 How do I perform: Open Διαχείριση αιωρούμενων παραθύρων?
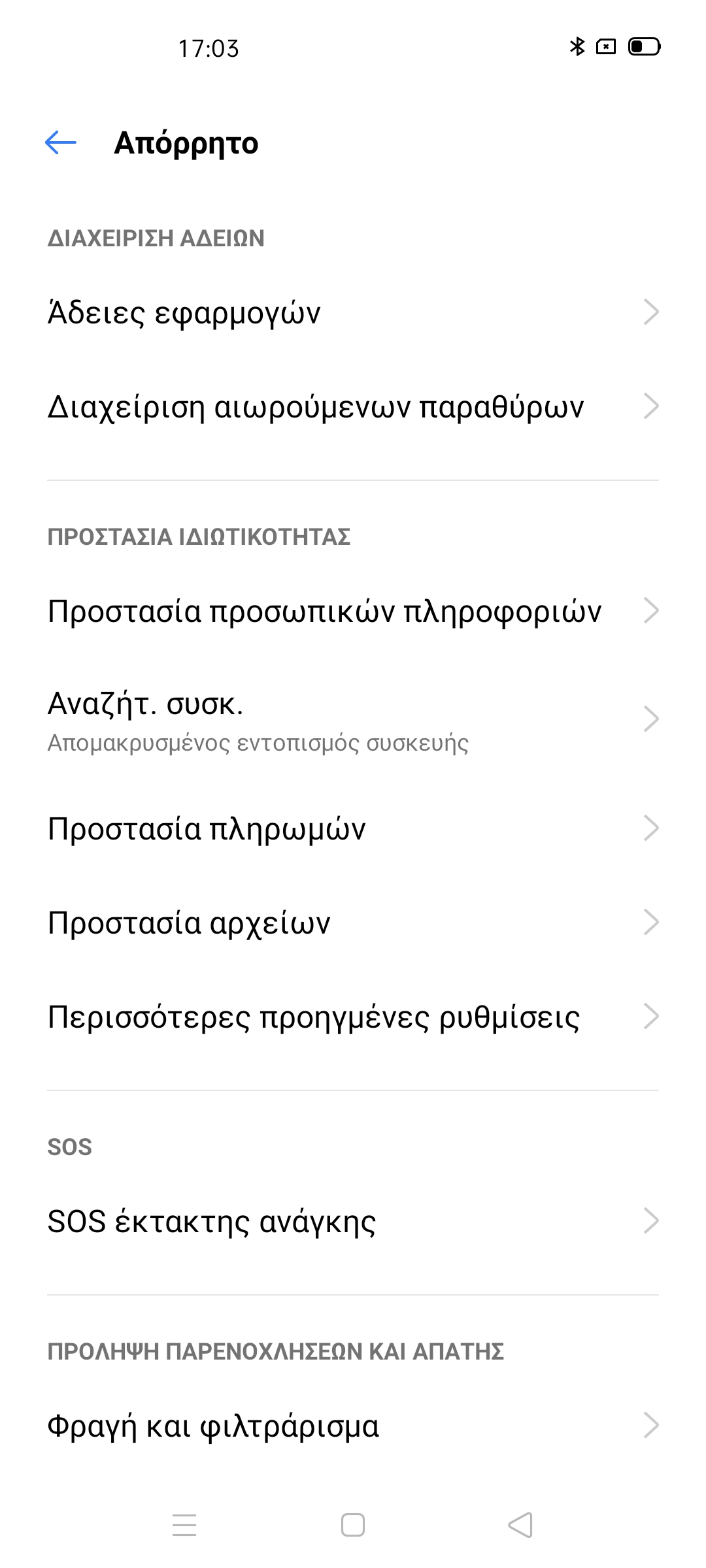click(x=353, y=406)
